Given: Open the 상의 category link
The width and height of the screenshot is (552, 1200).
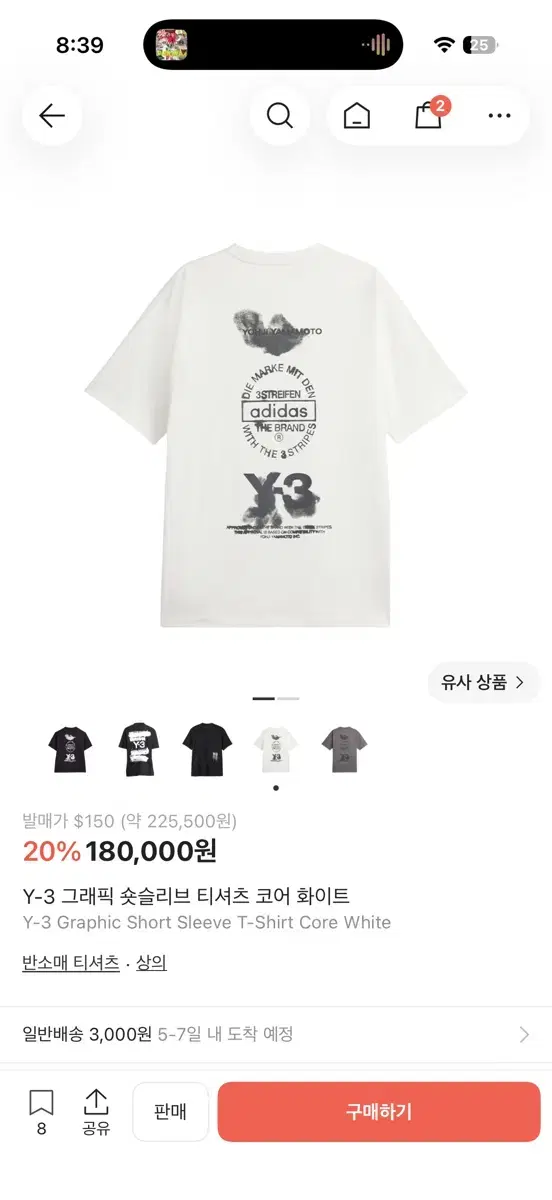Looking at the screenshot, I should point(151,963).
